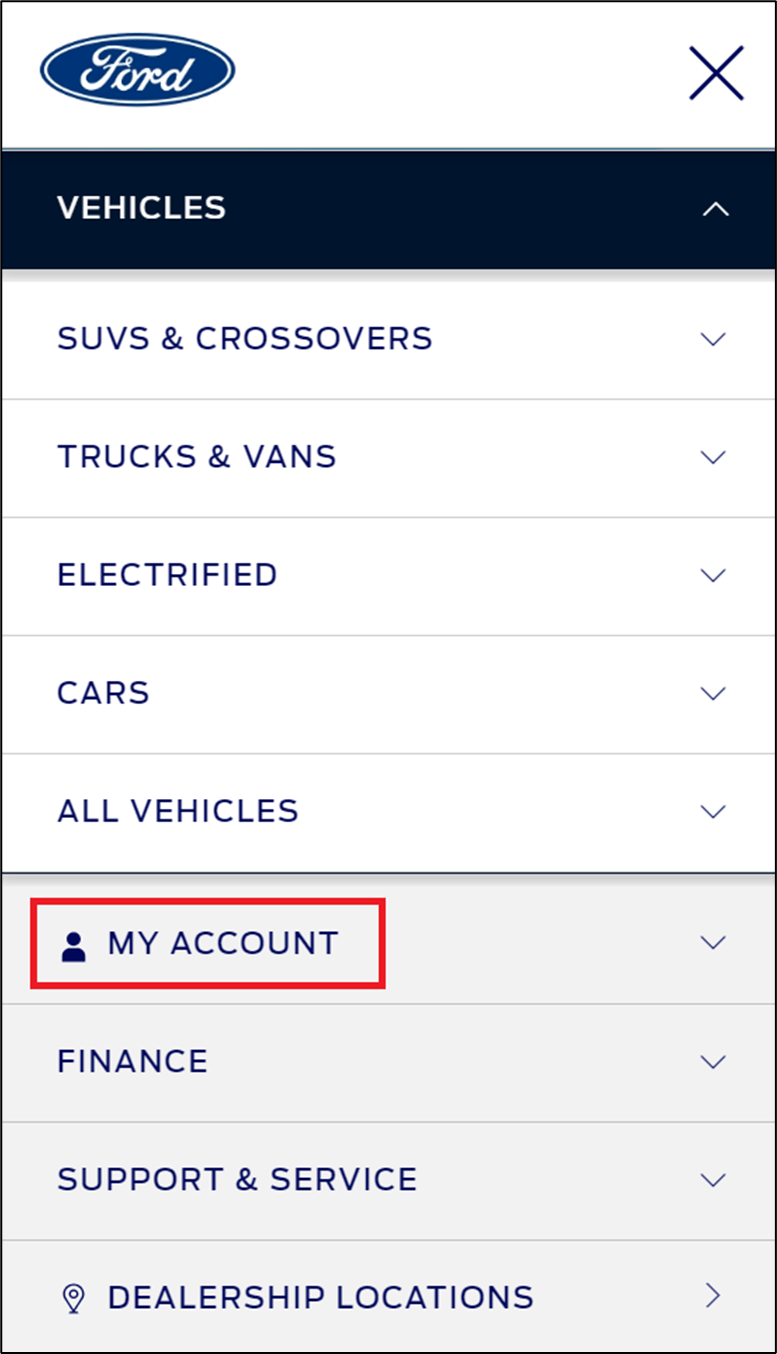The height and width of the screenshot is (1354, 777).
Task: Go to DEALERSHIP LOCATIONS
Action: 319,1296
